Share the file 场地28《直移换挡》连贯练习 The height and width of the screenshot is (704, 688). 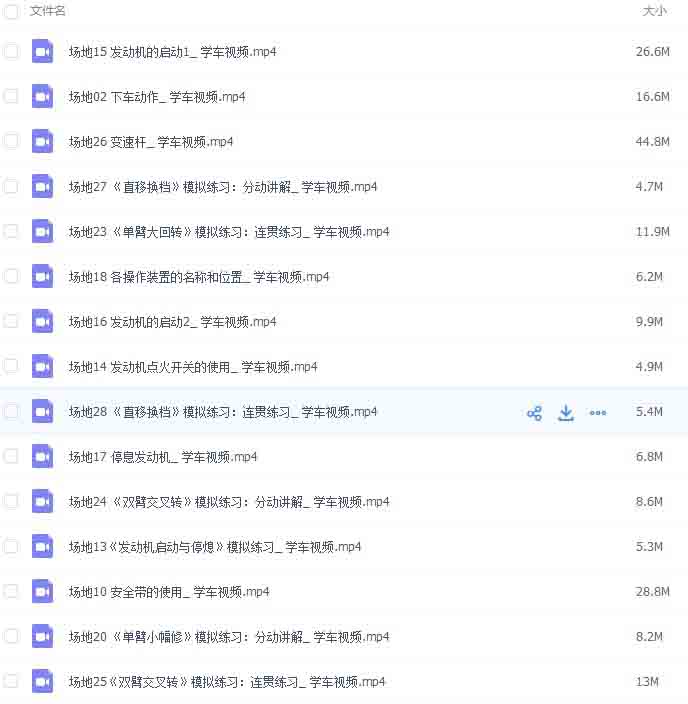click(x=534, y=413)
